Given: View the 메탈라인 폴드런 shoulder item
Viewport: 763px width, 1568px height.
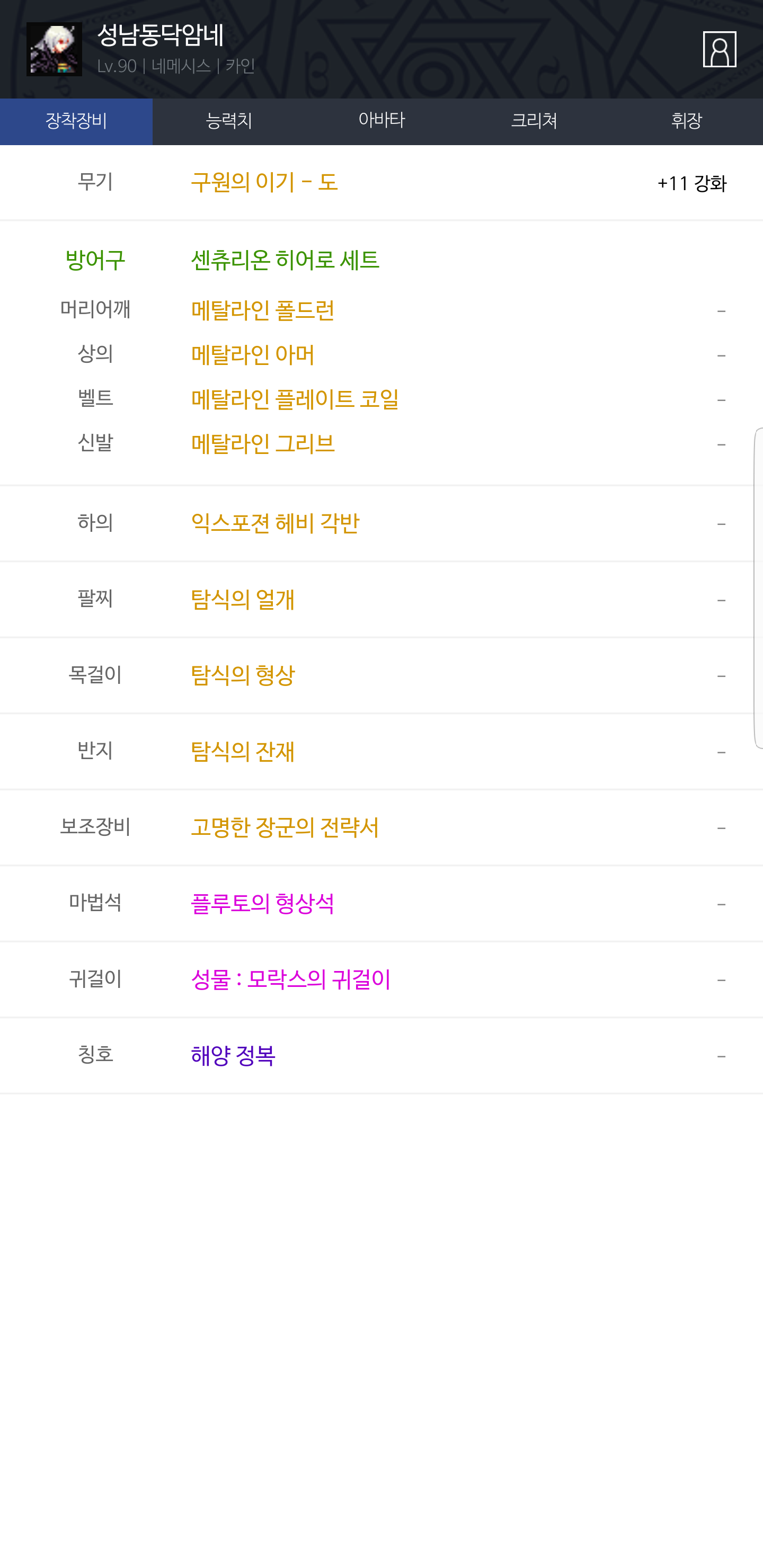Looking at the screenshot, I should pos(381,310).
